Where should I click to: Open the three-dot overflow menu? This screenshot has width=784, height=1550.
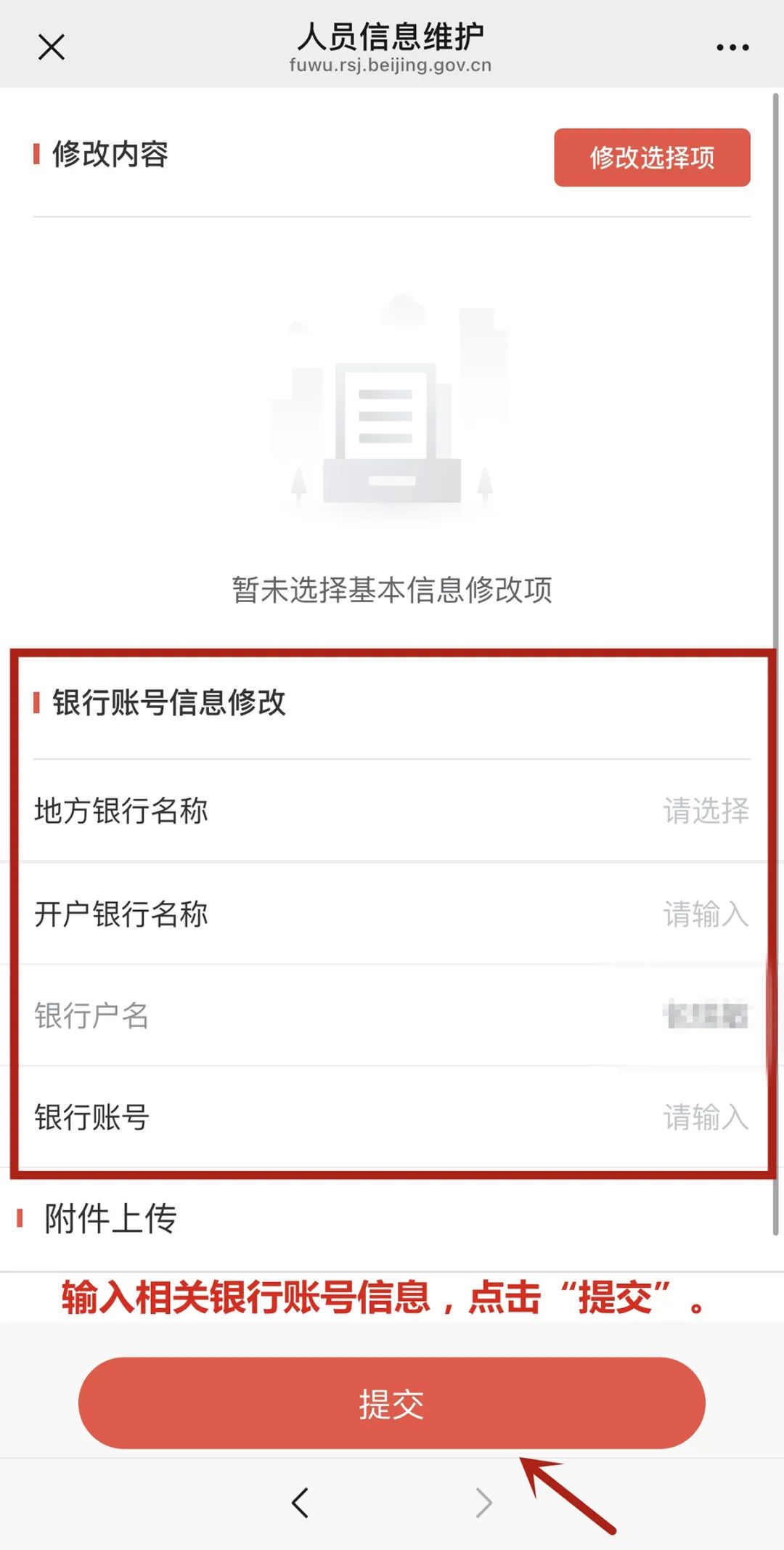point(732,47)
